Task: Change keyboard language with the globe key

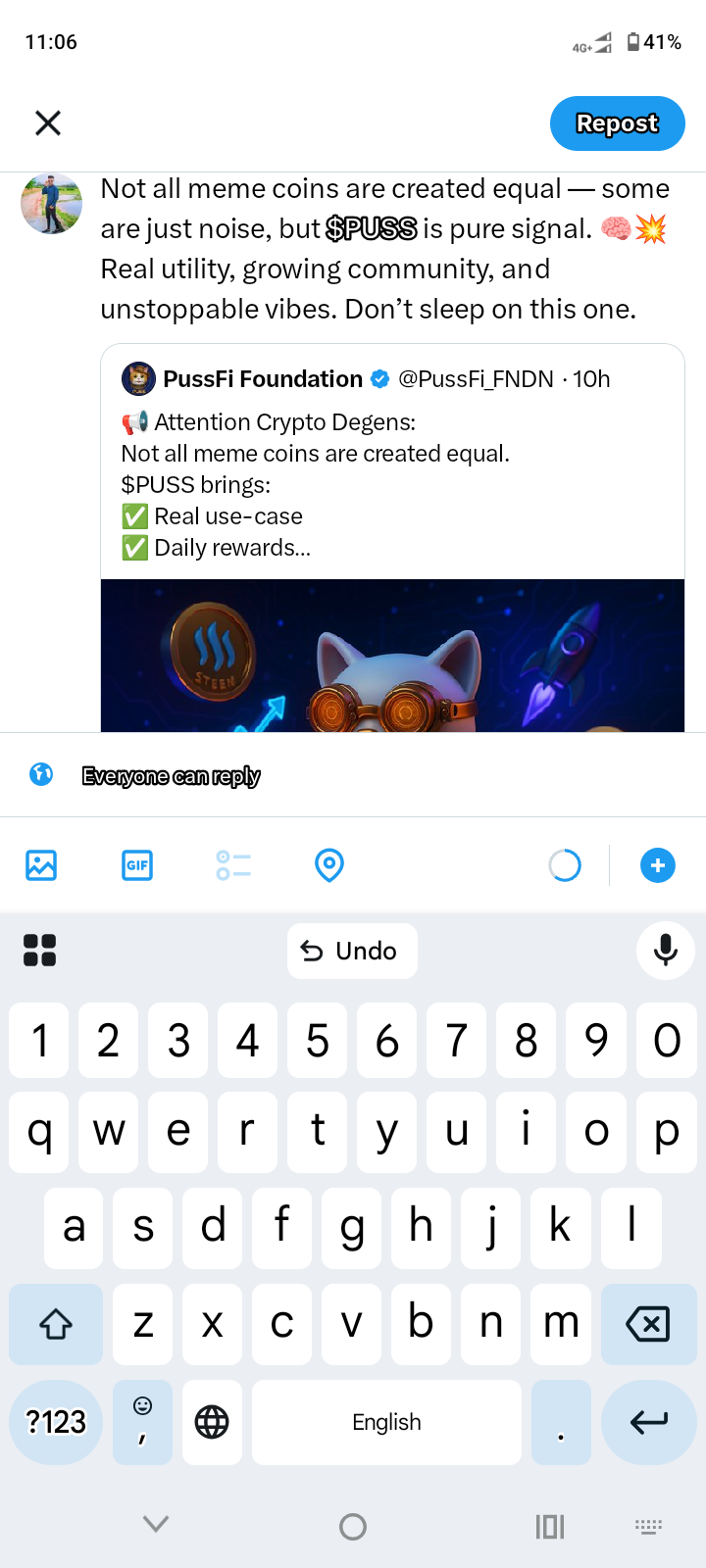Action: [x=212, y=1422]
